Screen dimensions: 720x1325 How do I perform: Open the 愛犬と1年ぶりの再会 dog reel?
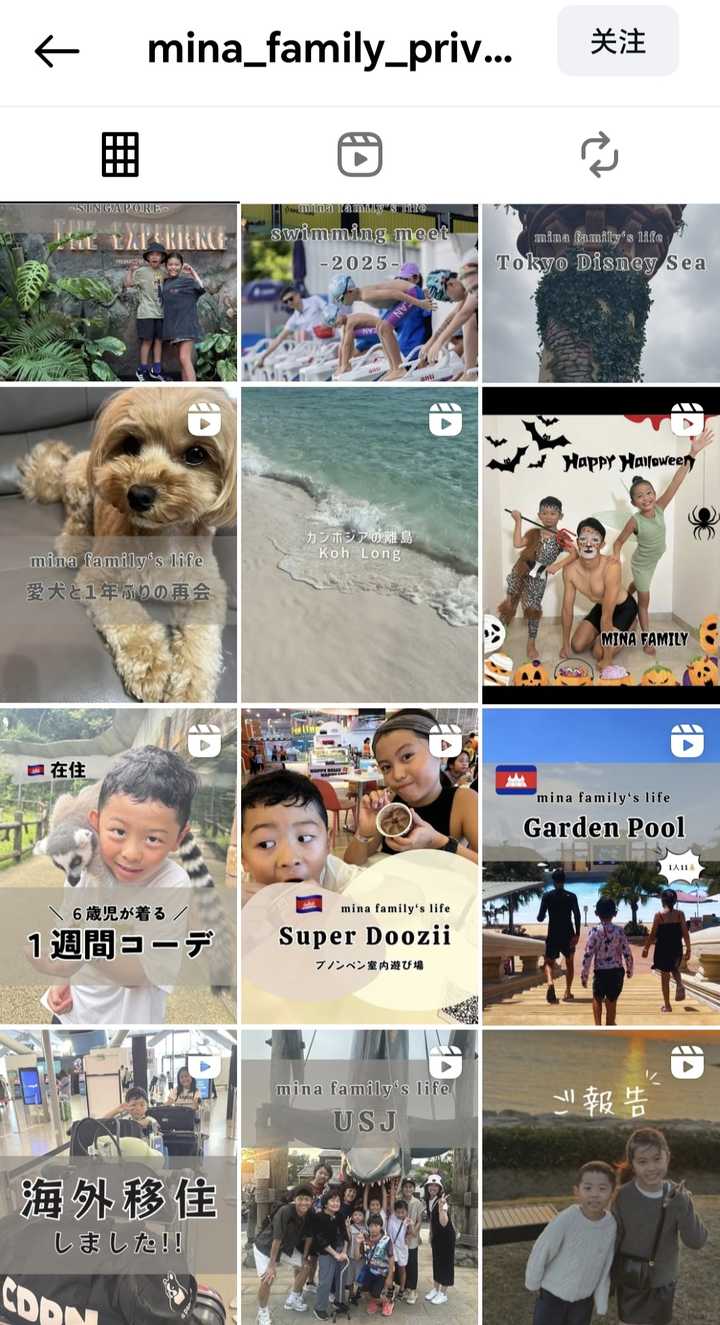tap(119, 545)
